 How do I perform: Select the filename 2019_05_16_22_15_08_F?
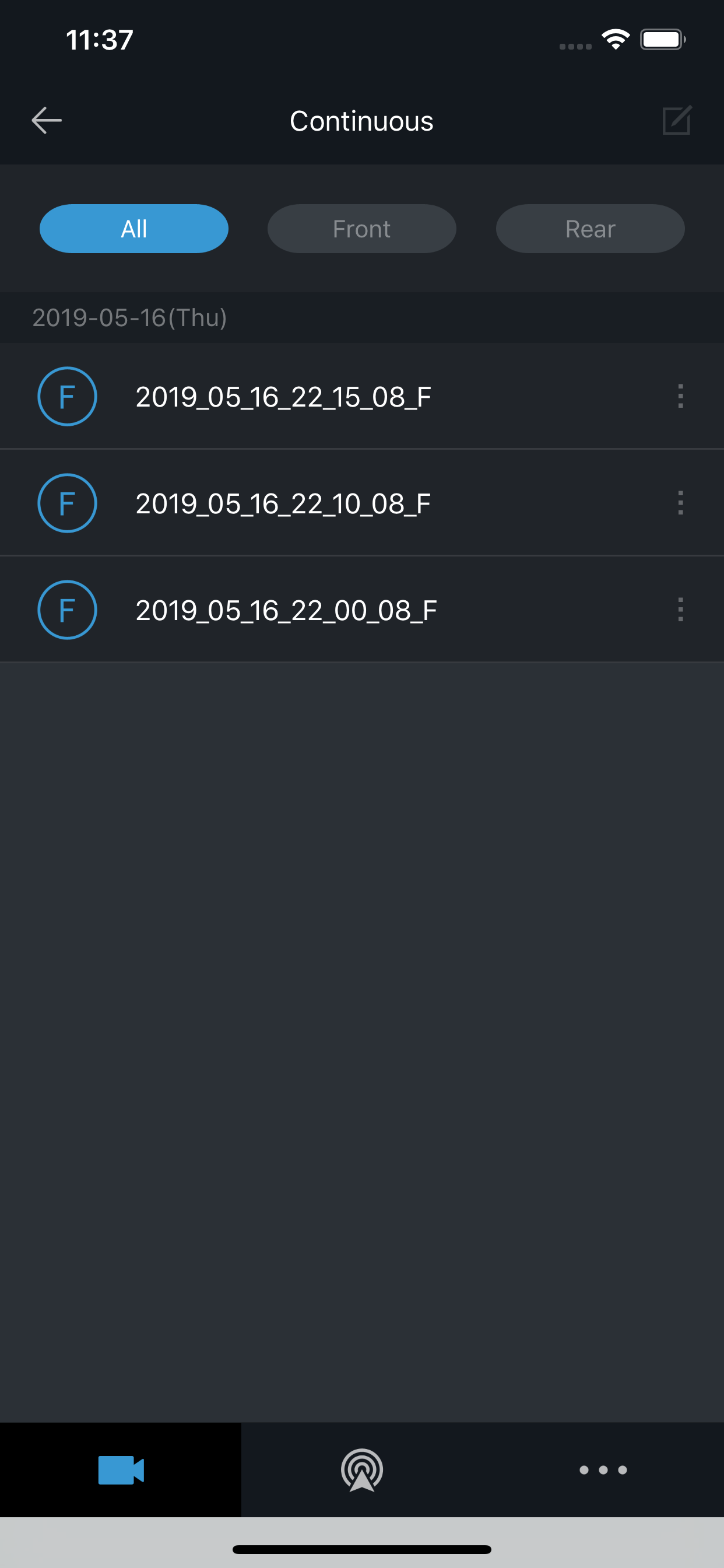[x=283, y=396]
